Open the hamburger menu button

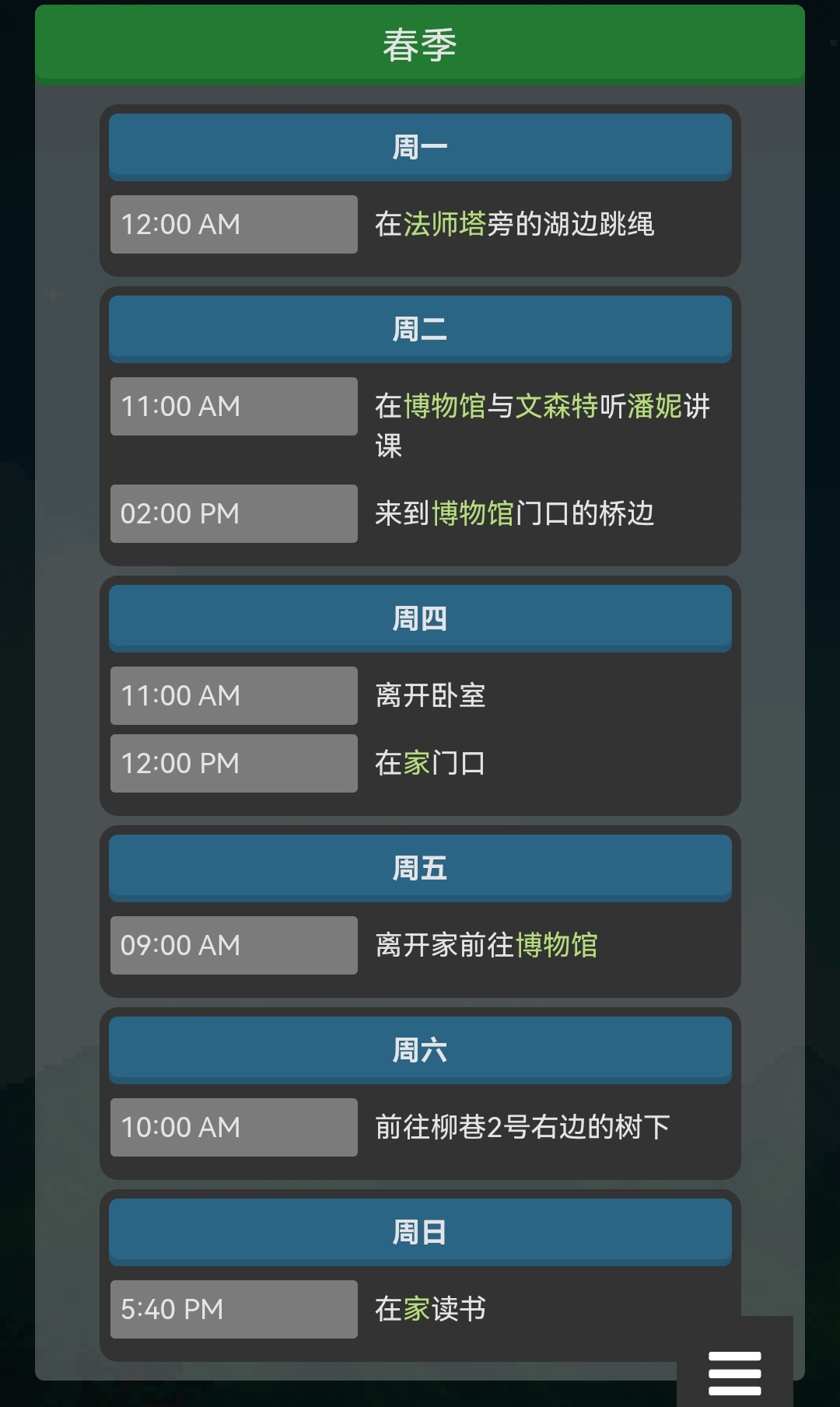click(734, 1373)
